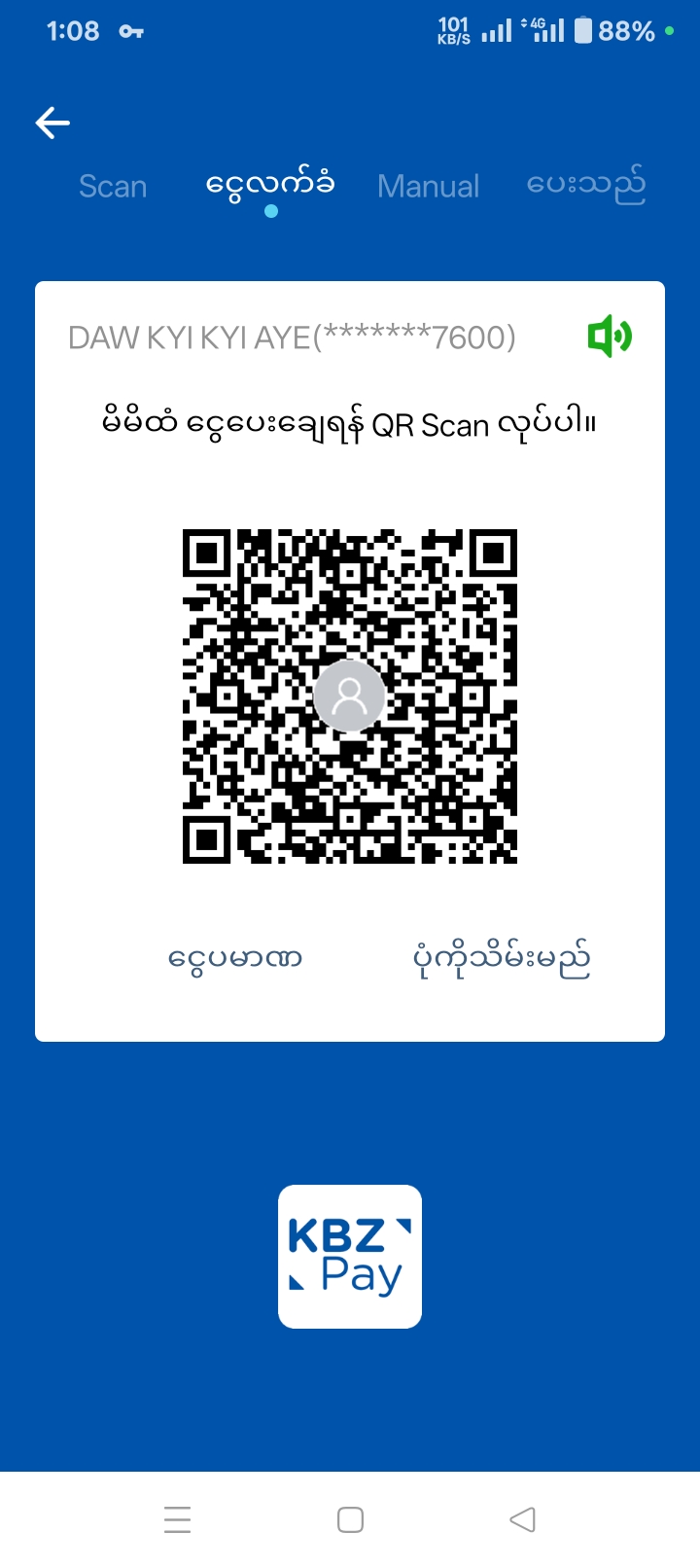Go back using the arrow icon

52,123
